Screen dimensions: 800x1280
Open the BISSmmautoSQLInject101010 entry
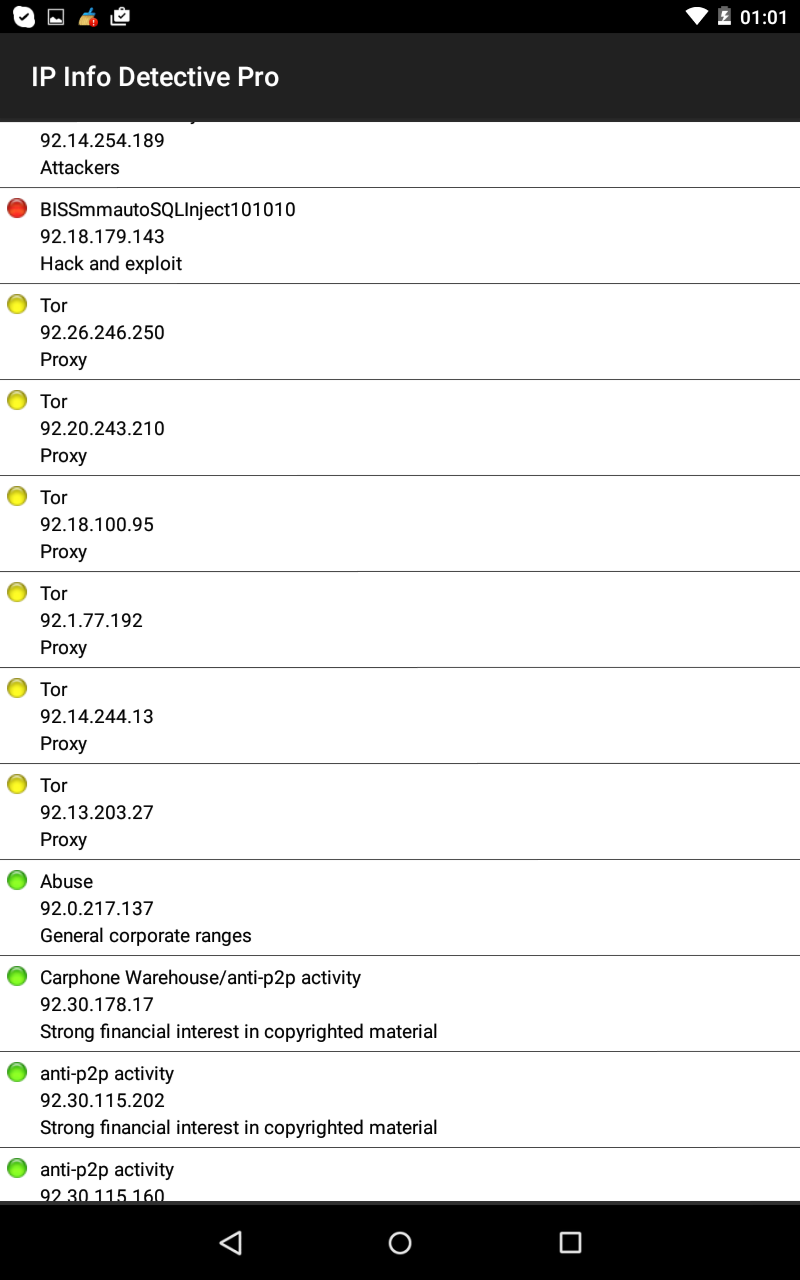click(400, 236)
